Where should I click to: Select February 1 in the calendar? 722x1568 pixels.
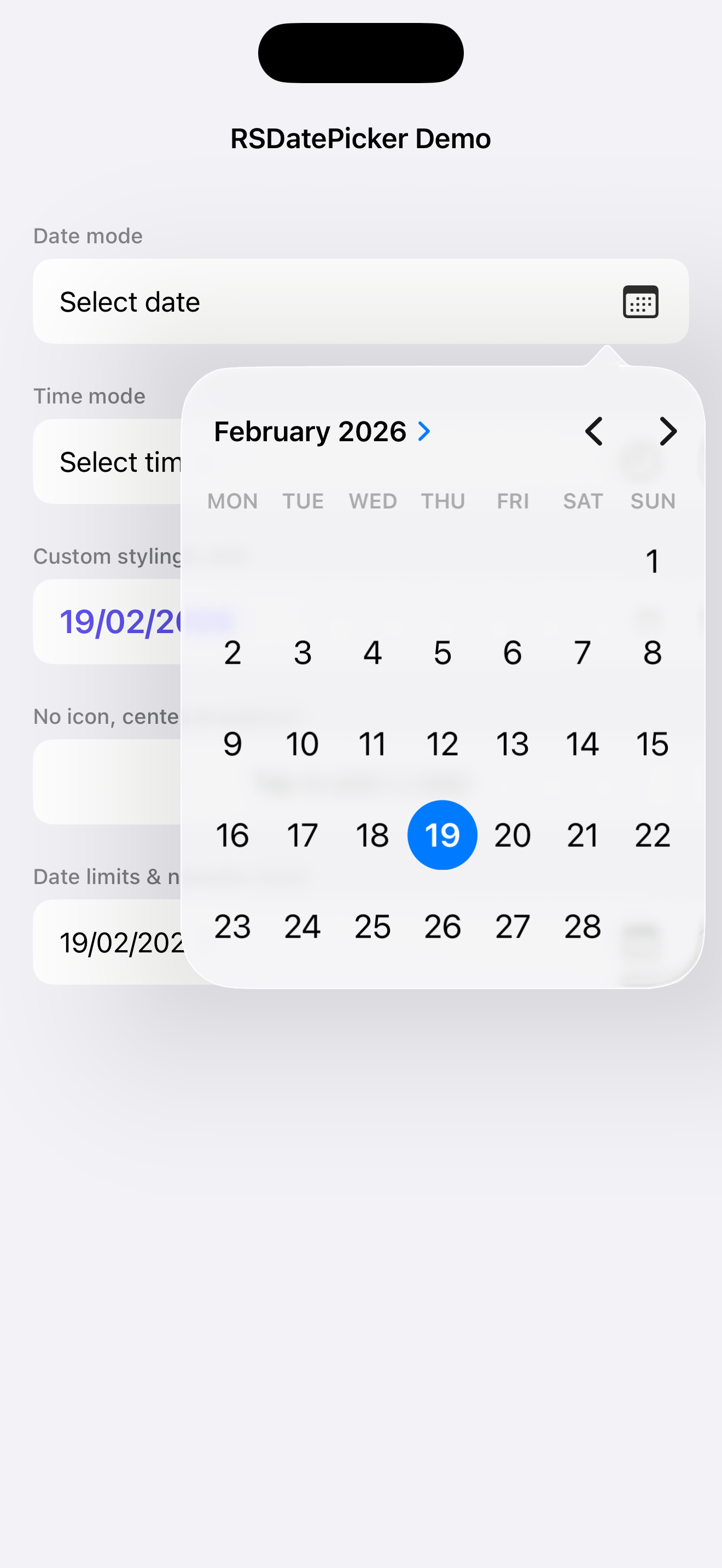pos(652,560)
